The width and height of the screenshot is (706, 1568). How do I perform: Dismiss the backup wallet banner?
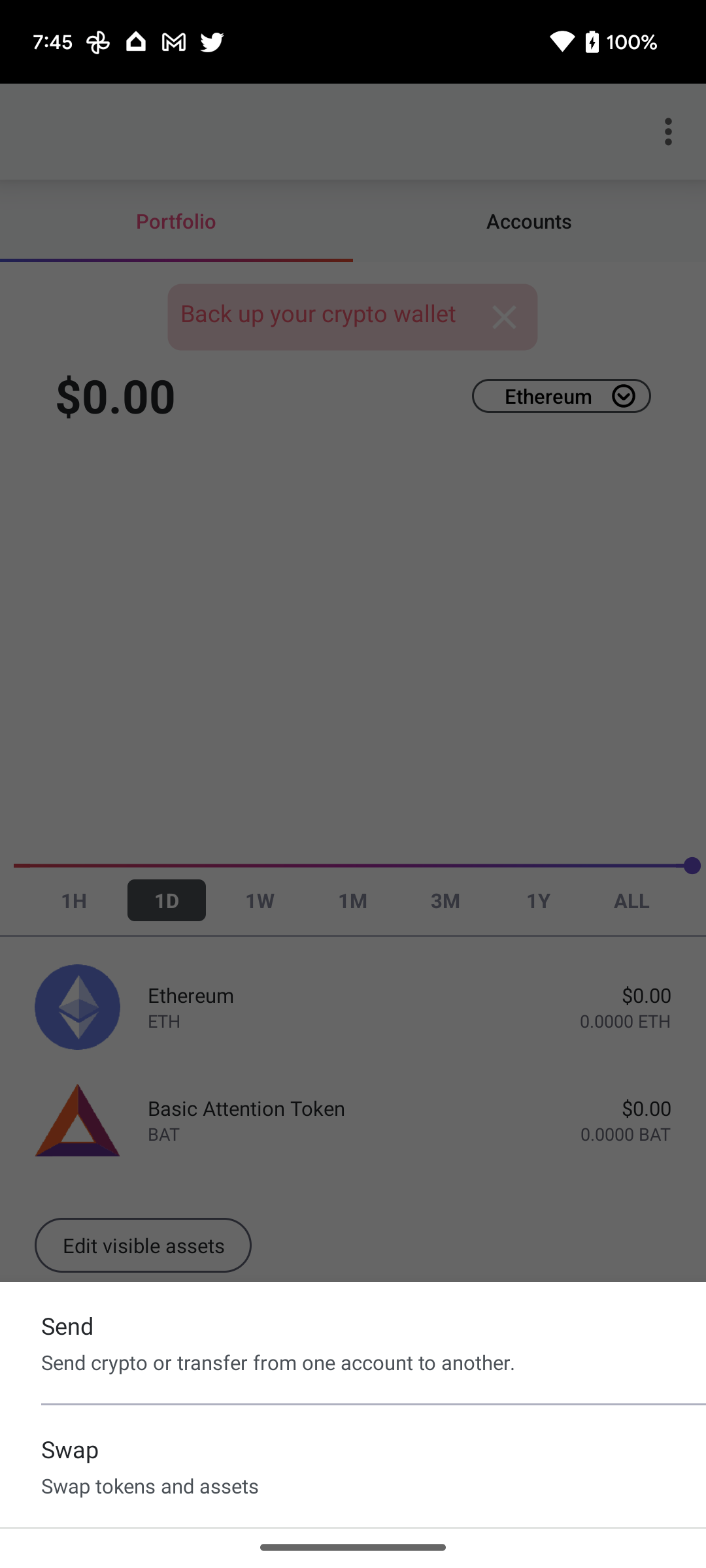pyautogui.click(x=504, y=317)
